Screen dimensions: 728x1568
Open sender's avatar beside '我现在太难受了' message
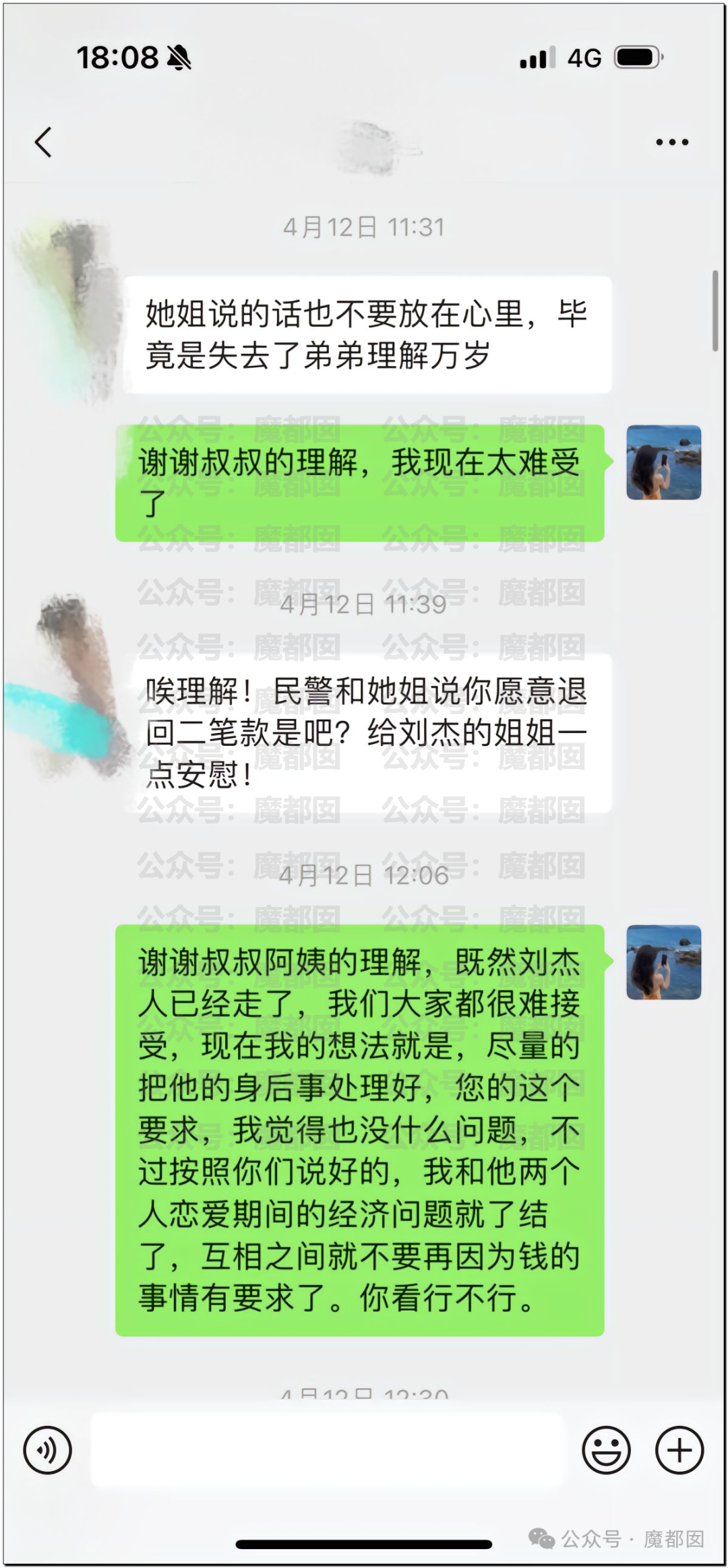point(663,462)
